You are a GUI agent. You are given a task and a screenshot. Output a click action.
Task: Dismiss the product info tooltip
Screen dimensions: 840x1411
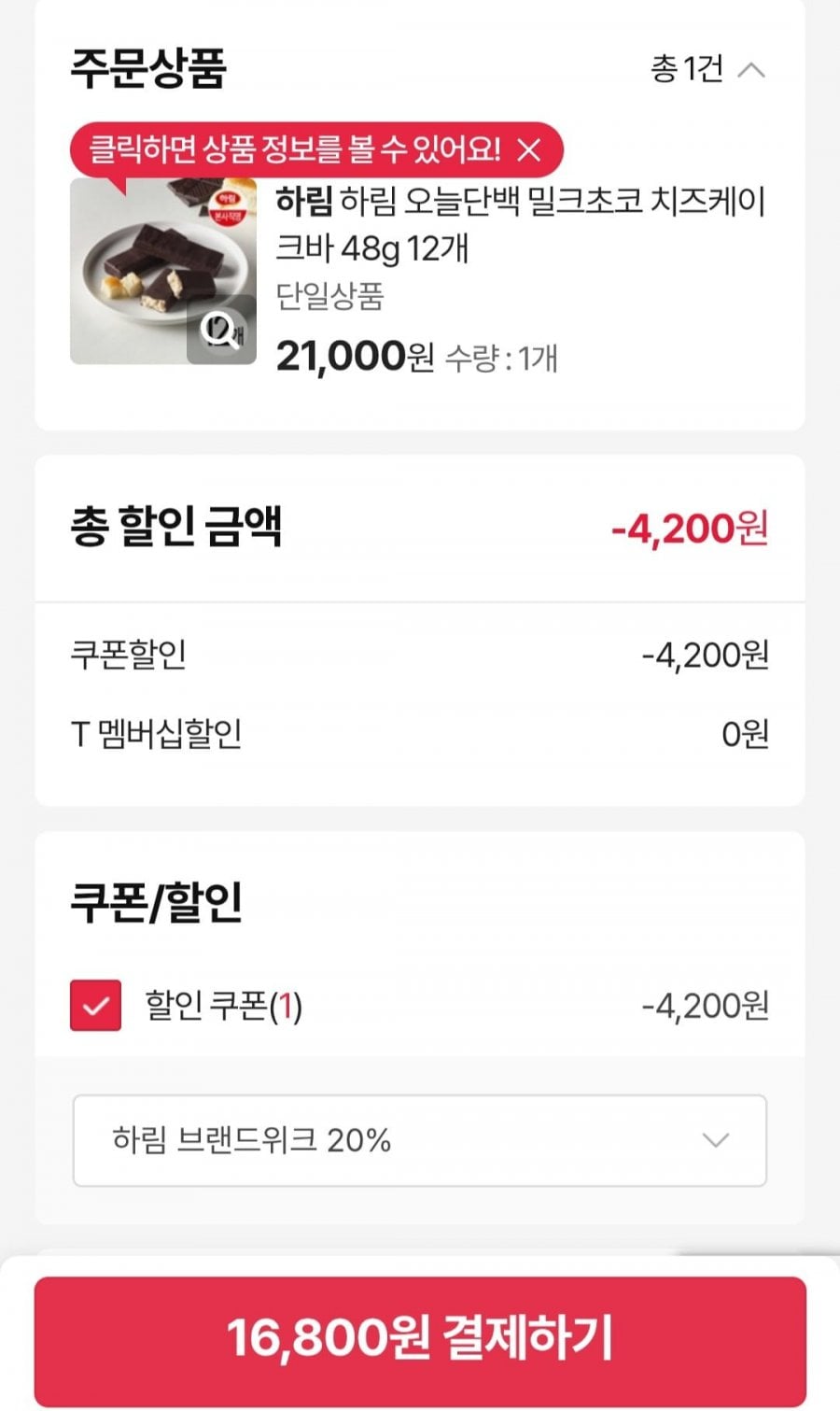(529, 149)
